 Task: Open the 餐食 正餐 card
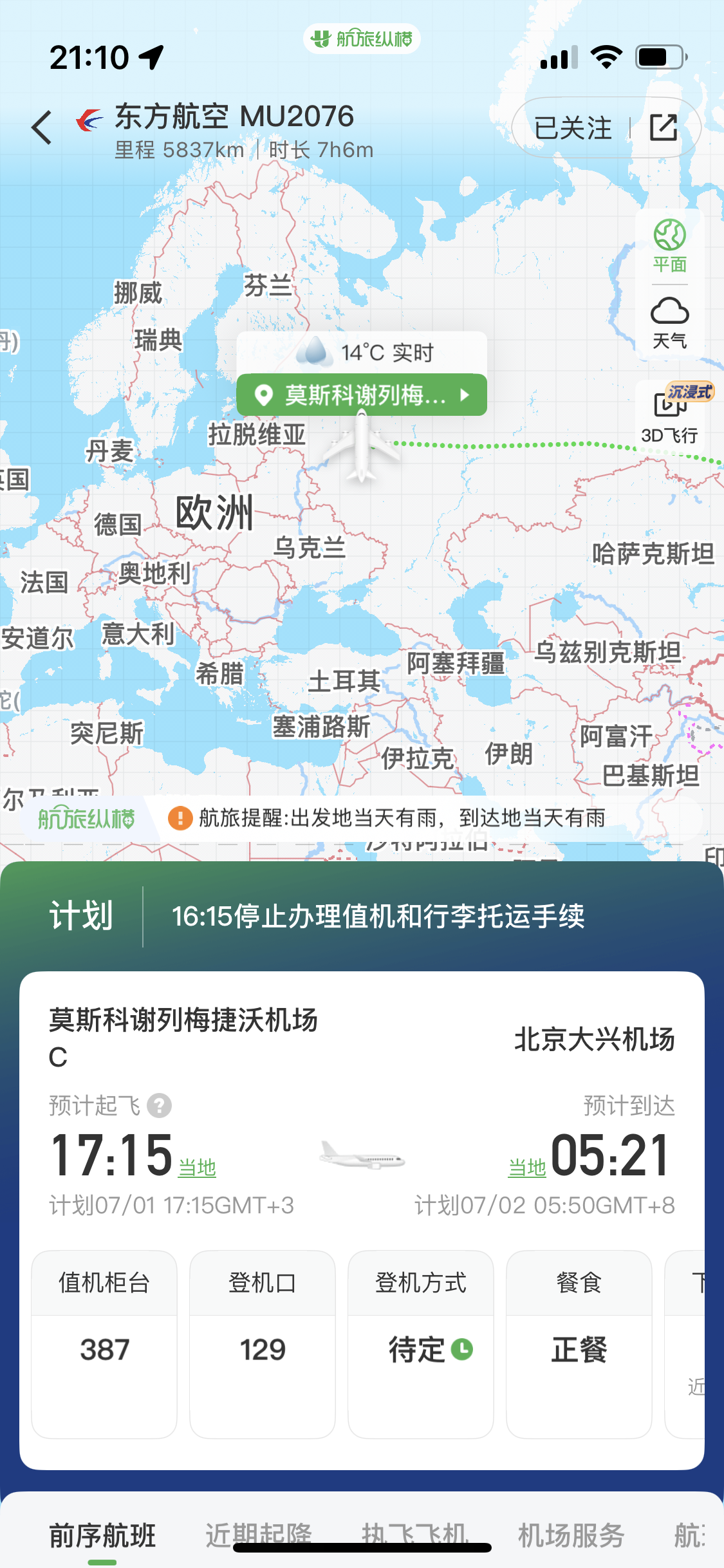(579, 1344)
